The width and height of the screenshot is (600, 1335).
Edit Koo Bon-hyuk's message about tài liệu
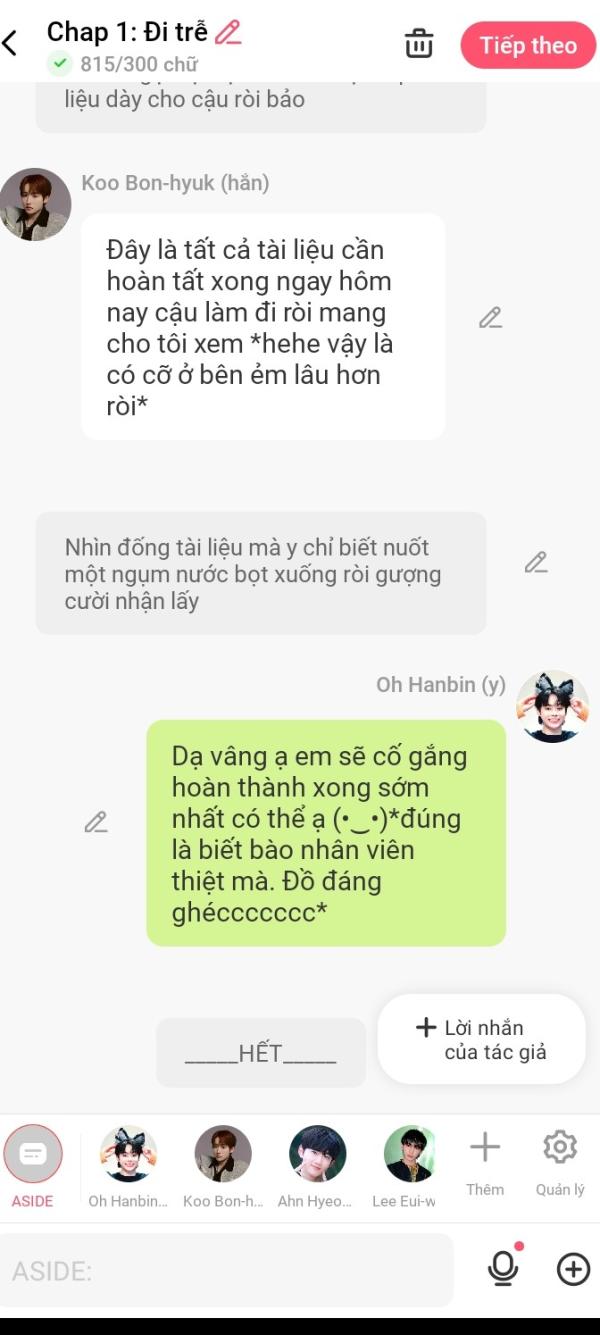click(490, 318)
